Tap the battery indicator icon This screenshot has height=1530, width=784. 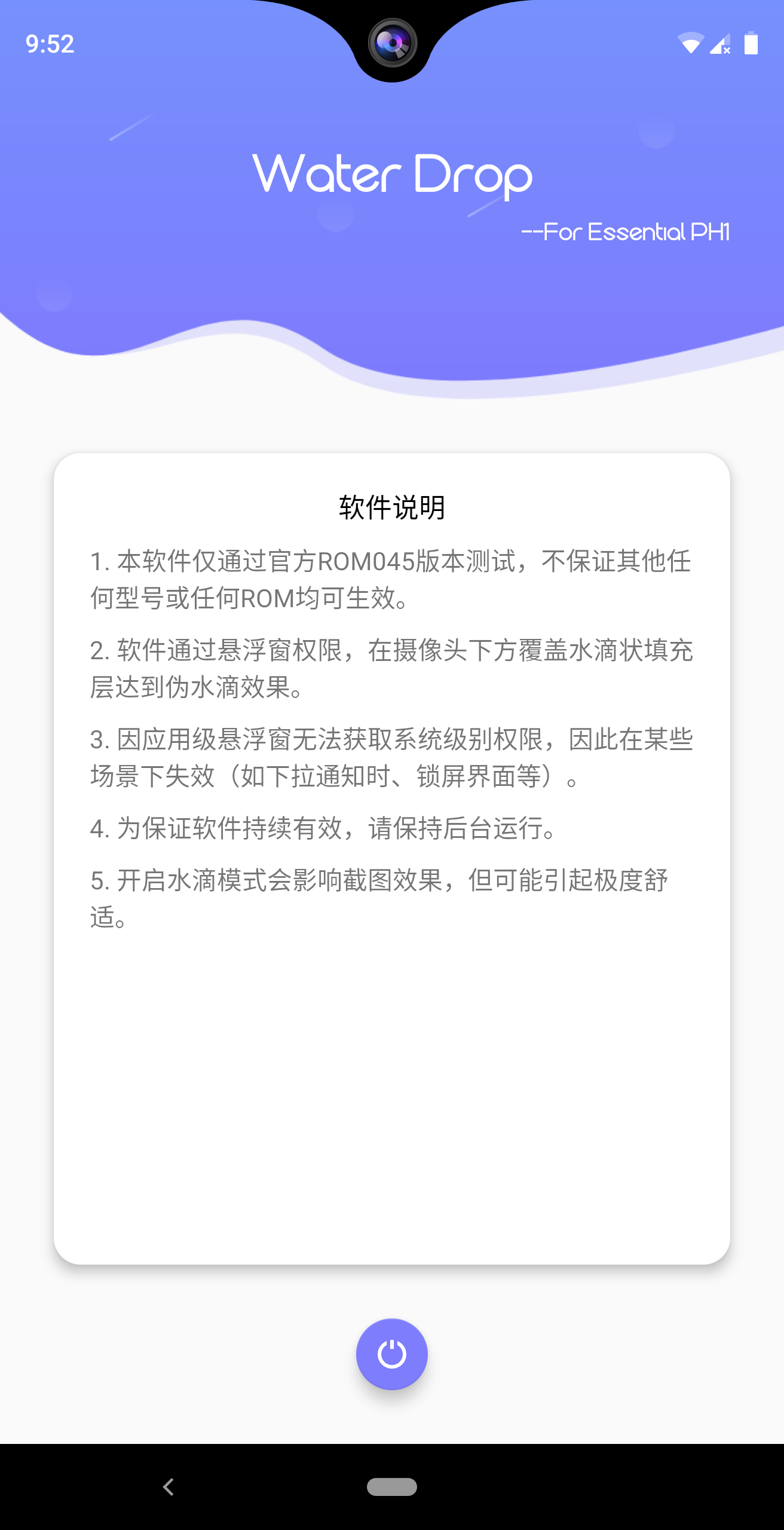751,42
